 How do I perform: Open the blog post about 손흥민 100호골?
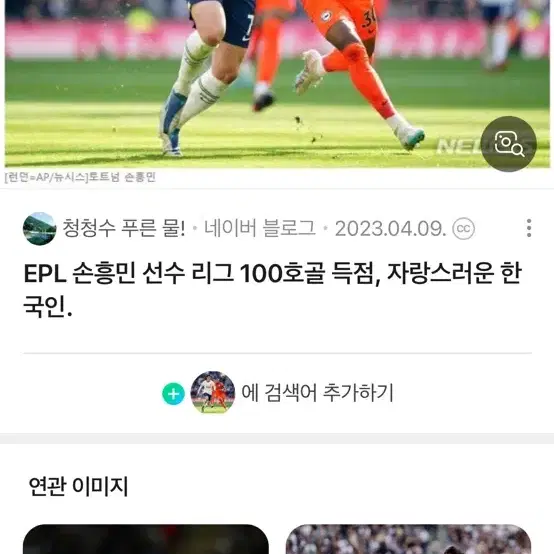272,289
